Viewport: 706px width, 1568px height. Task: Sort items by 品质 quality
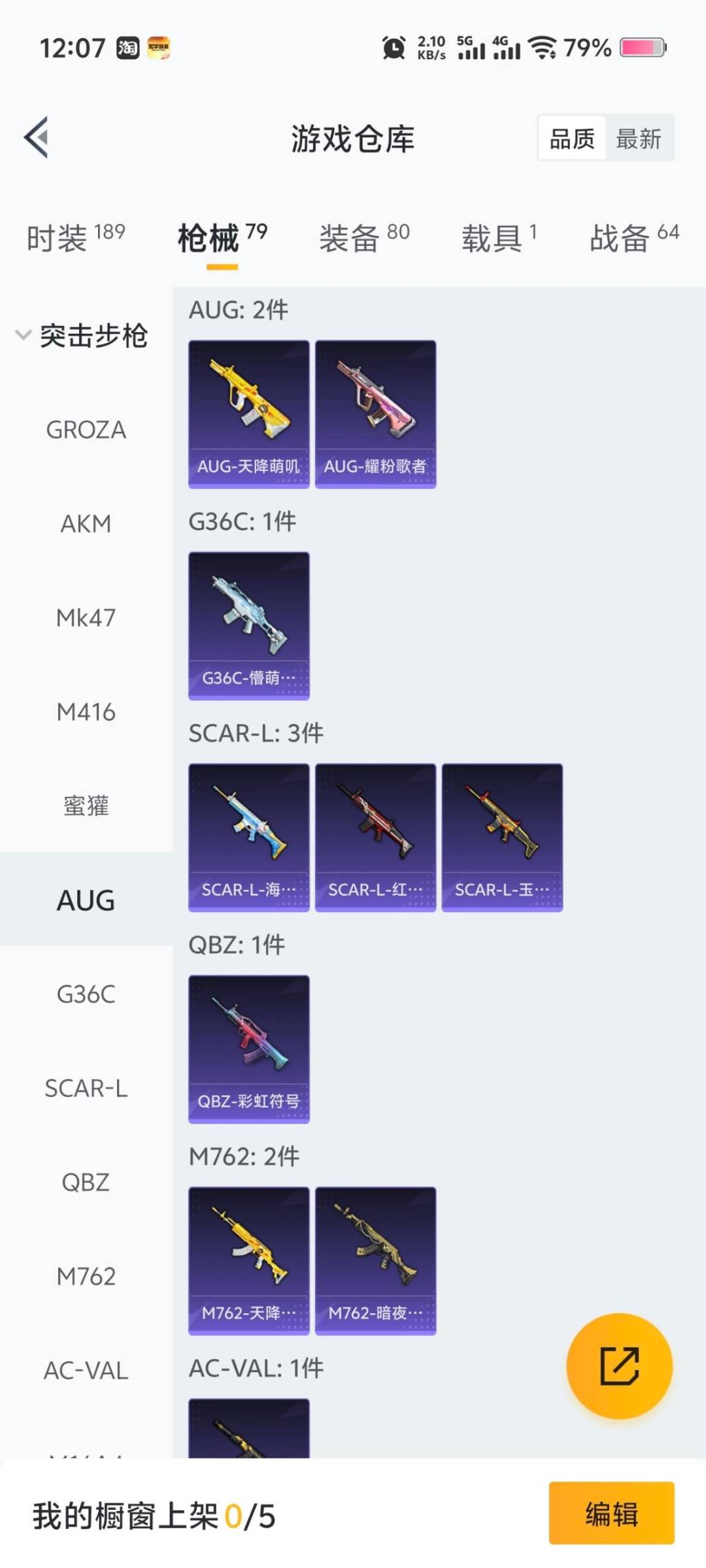point(571,139)
